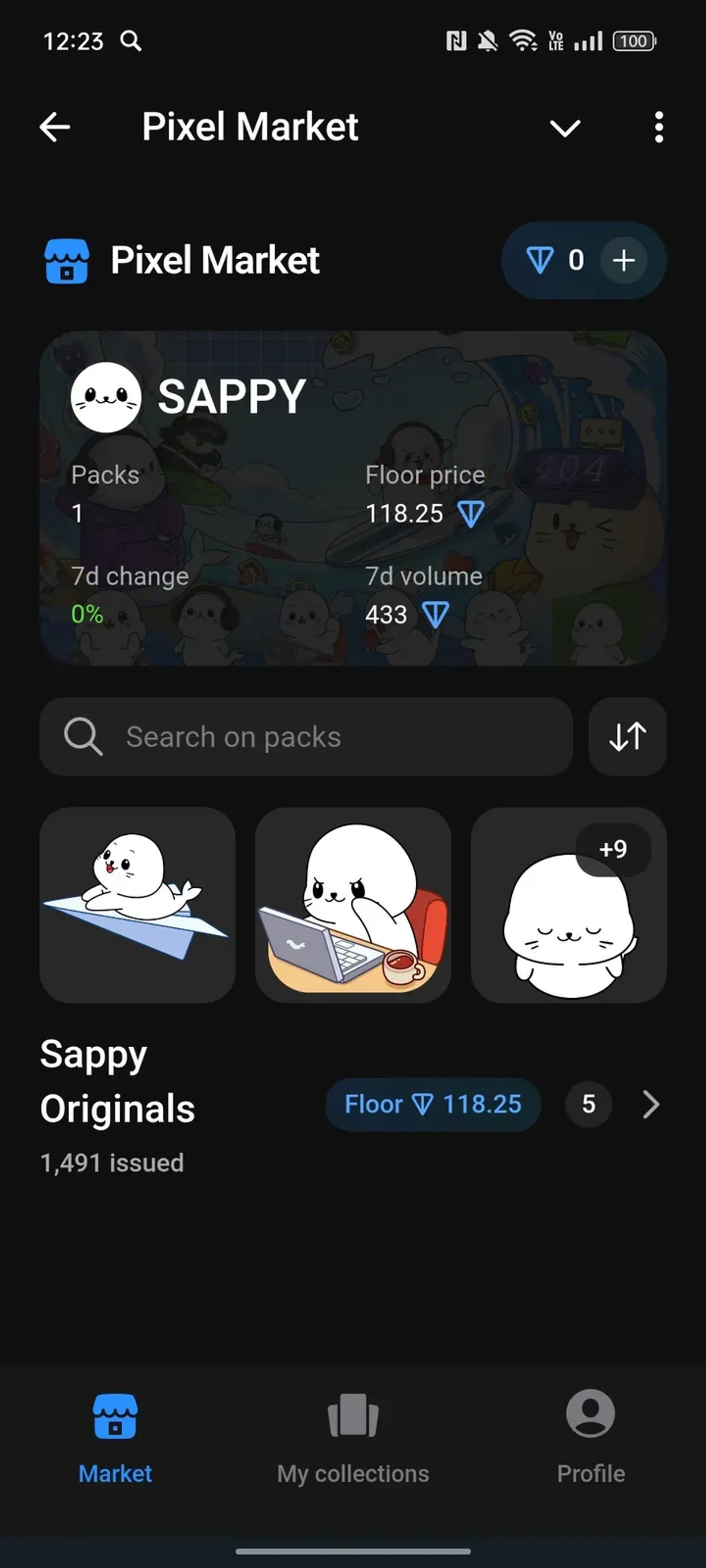Open the three-dot overflow menu

(658, 127)
